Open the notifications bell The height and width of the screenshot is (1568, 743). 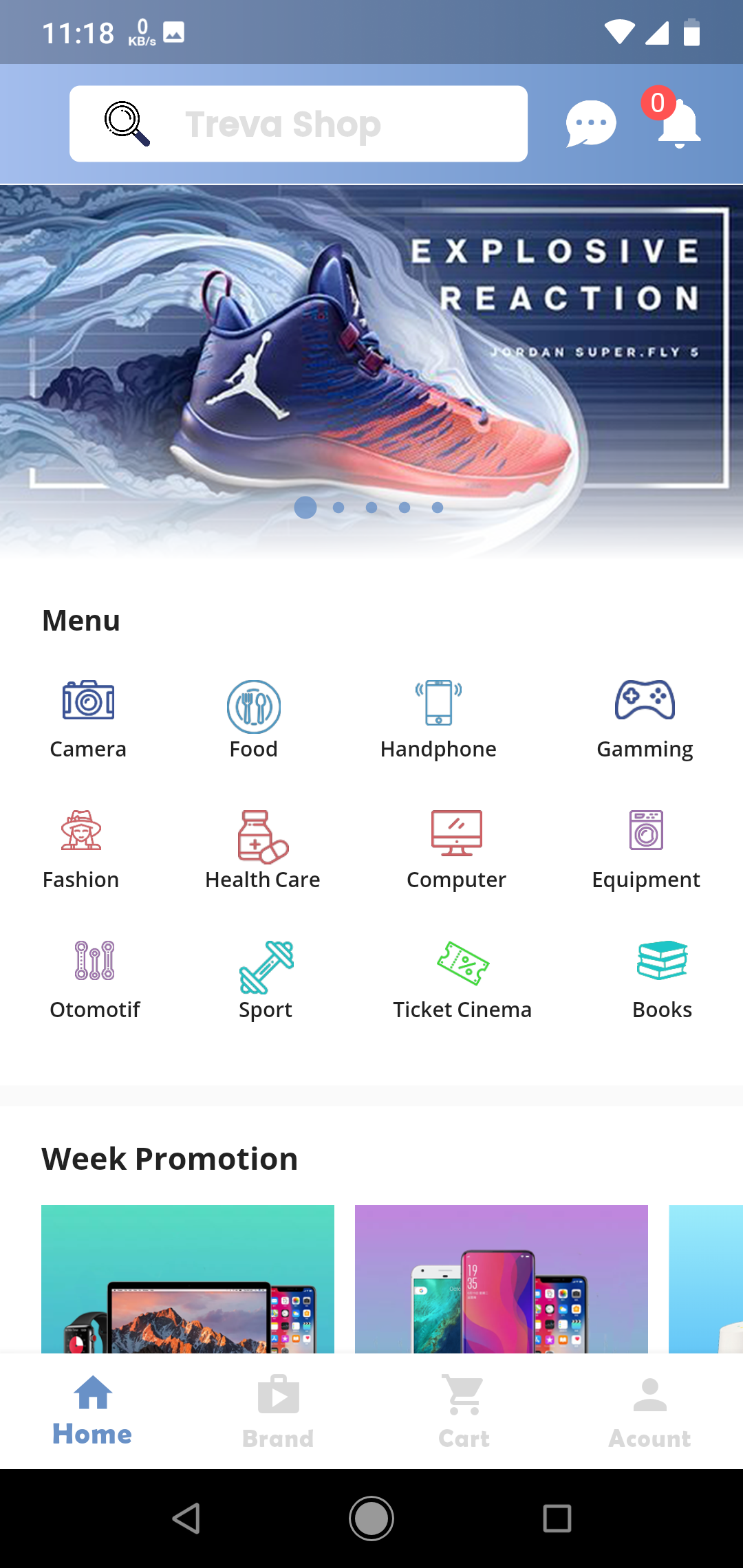pos(678,122)
